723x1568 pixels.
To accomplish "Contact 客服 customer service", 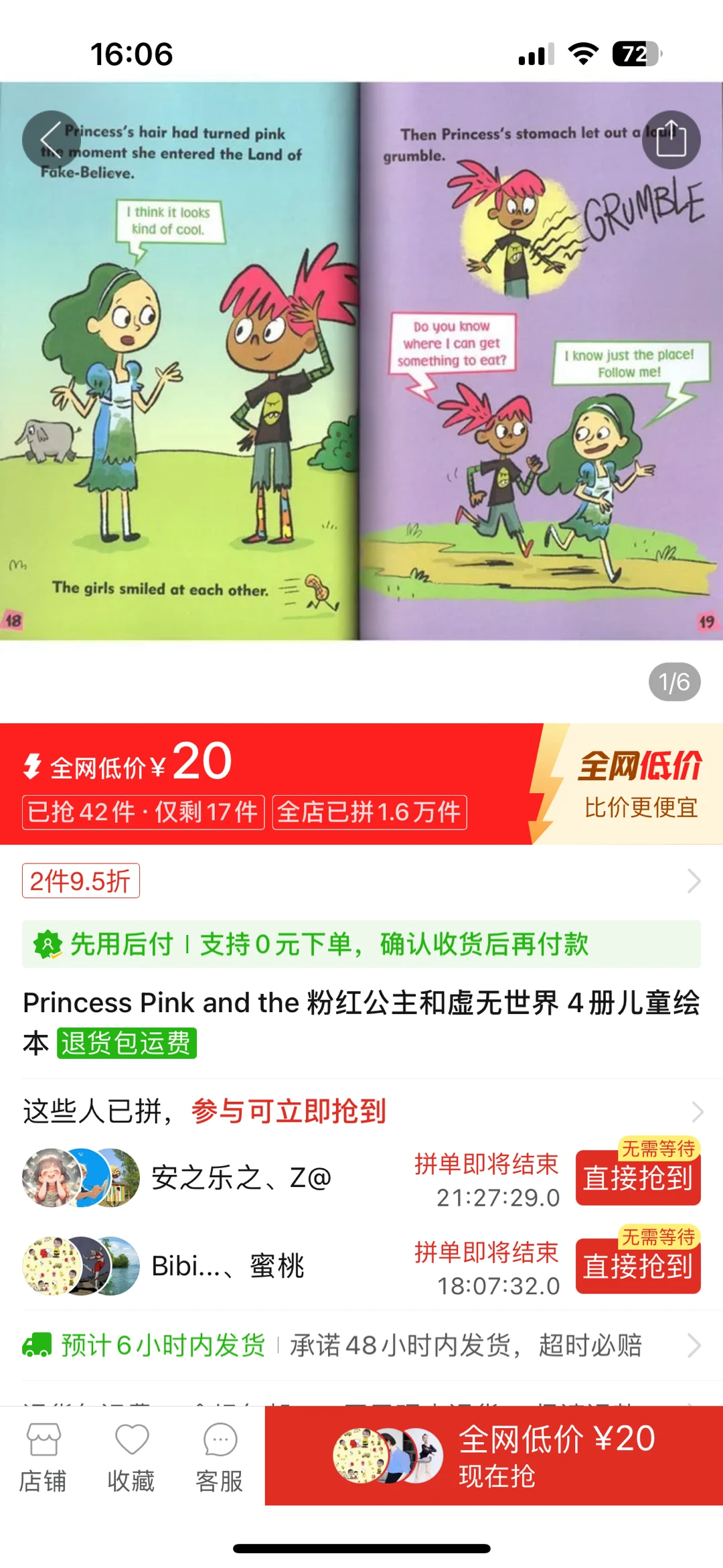I will (x=220, y=1458).
